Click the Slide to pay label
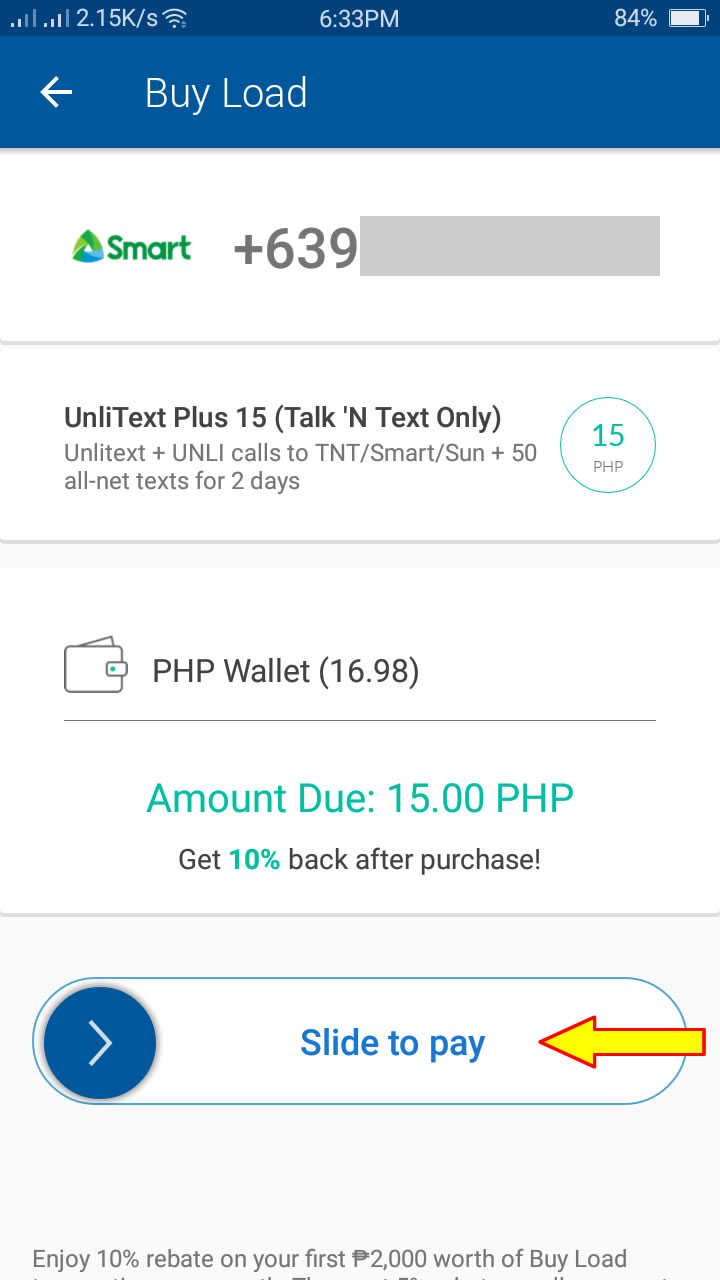Viewport: 720px width, 1280px height. (392, 1042)
